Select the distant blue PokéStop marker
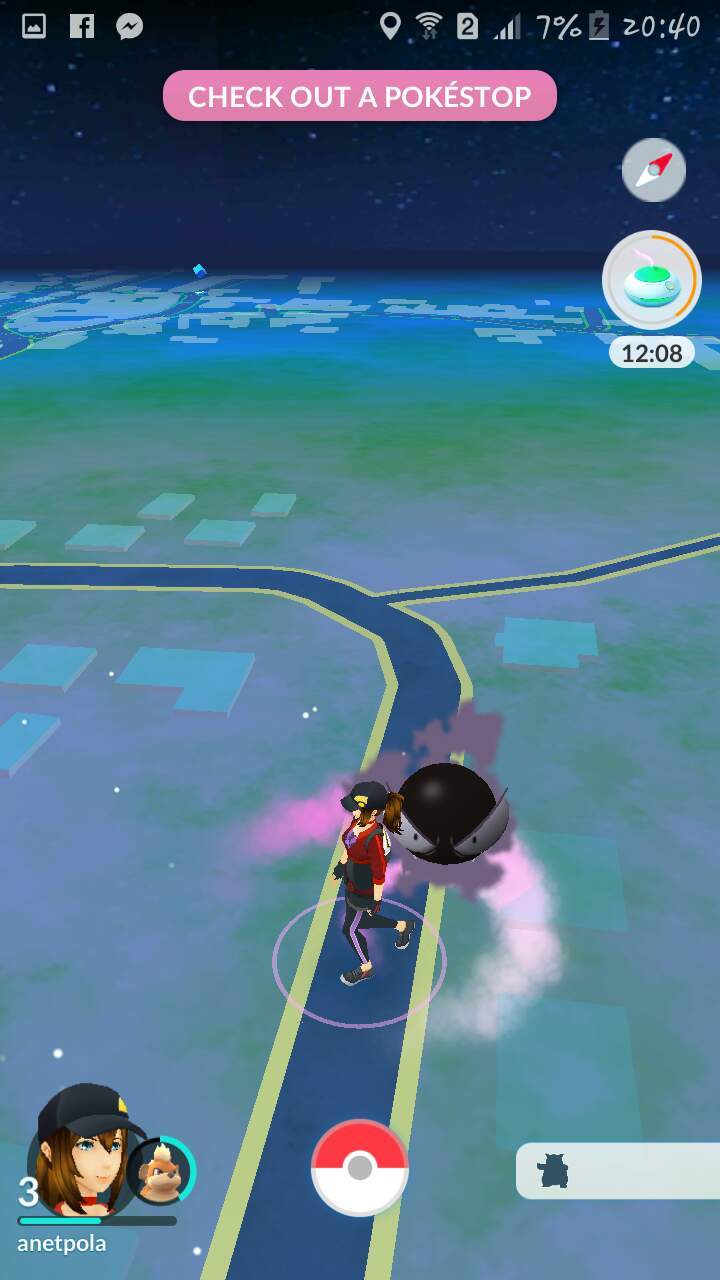This screenshot has height=1280, width=720. (x=200, y=271)
